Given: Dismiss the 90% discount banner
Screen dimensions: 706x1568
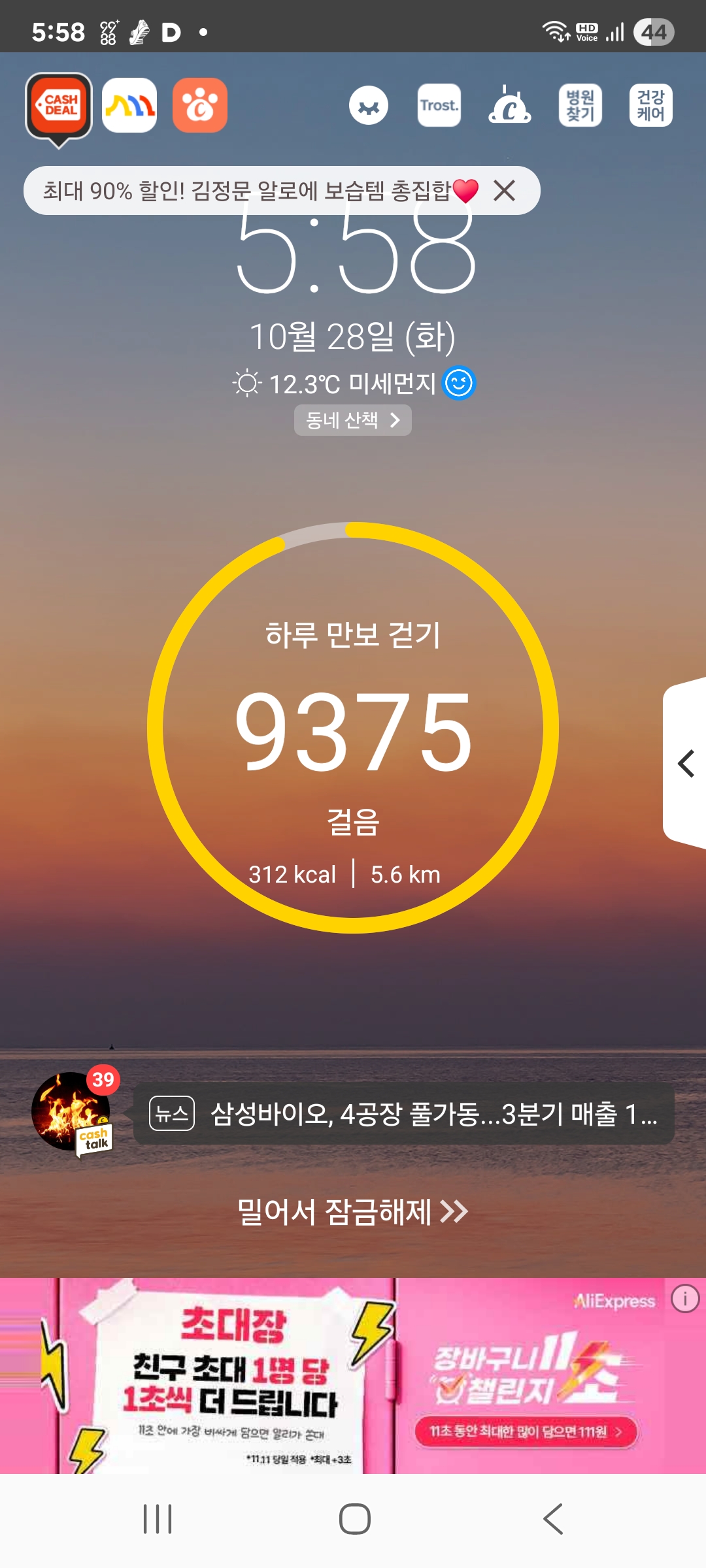Looking at the screenshot, I should (x=505, y=191).
